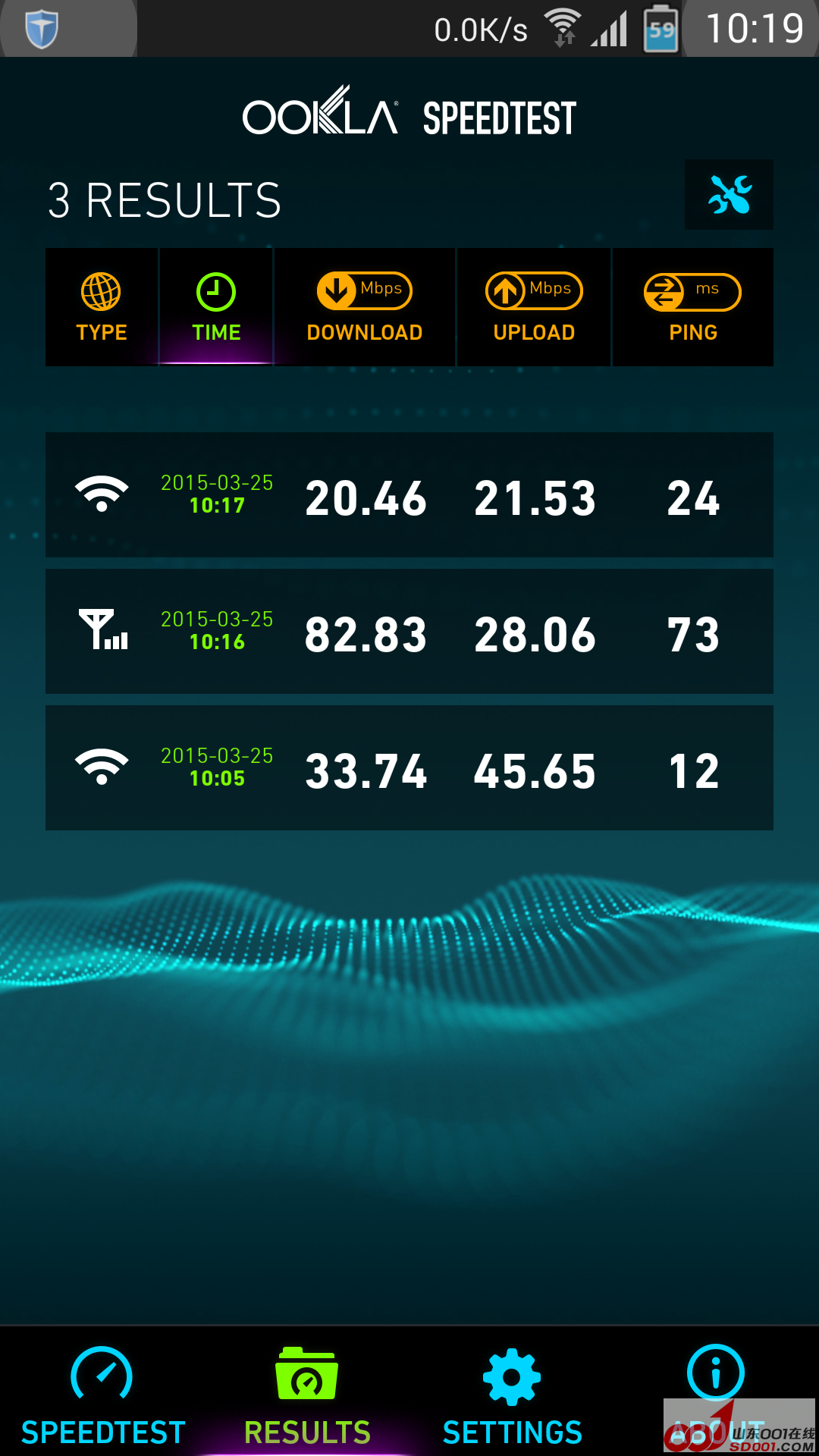This screenshot has height=1456, width=819.
Task: Open the 10:05 Wi-Fi test result
Action: click(409, 768)
